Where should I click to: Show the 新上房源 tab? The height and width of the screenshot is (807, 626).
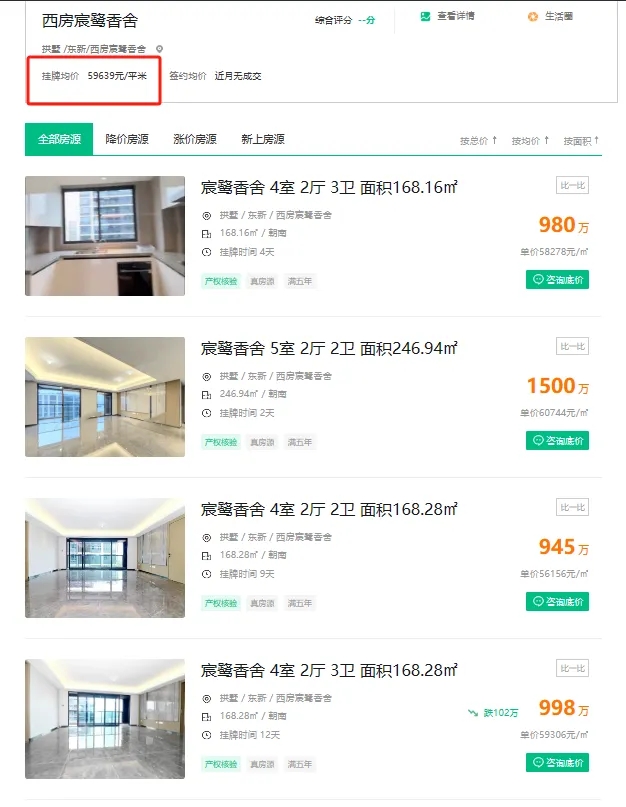pos(263,140)
